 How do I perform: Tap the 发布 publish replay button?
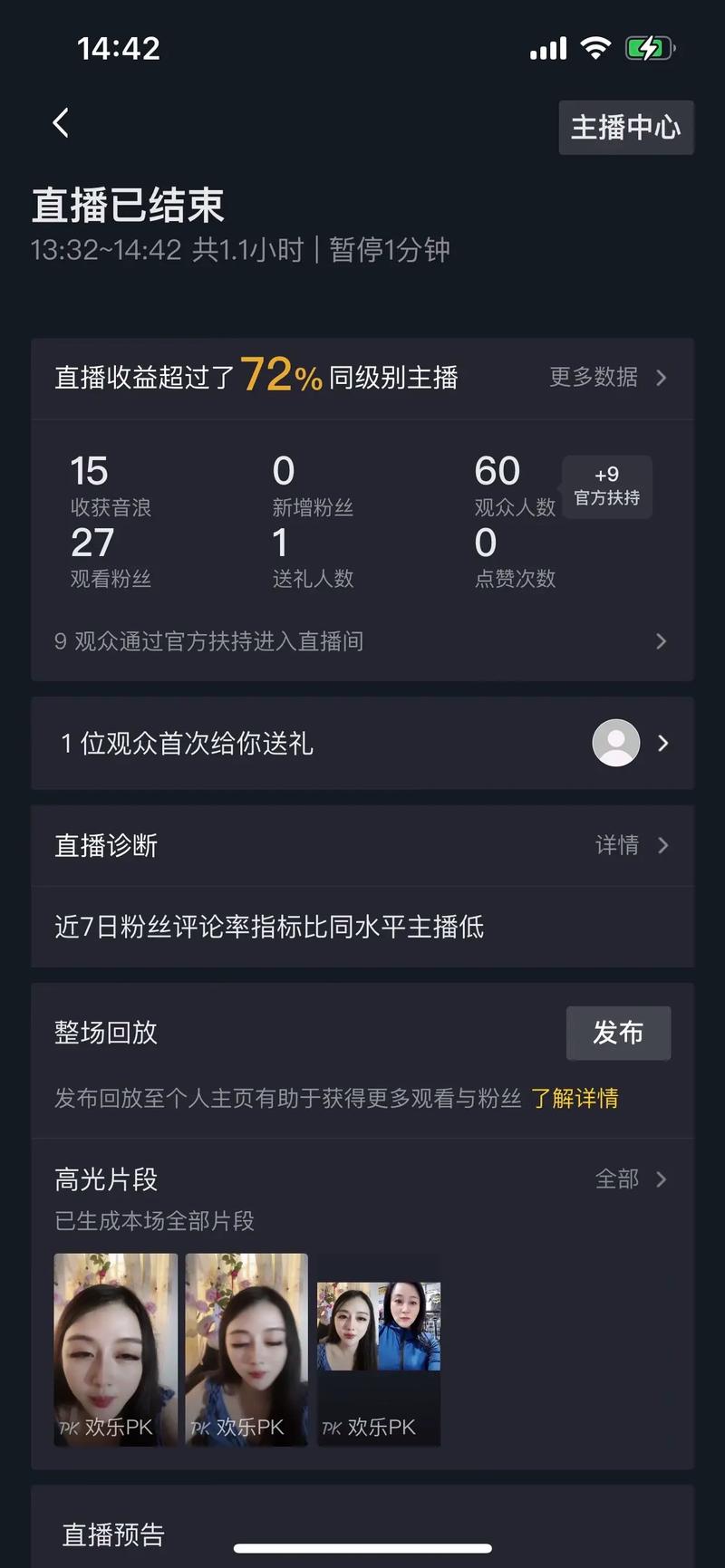[x=618, y=1033]
